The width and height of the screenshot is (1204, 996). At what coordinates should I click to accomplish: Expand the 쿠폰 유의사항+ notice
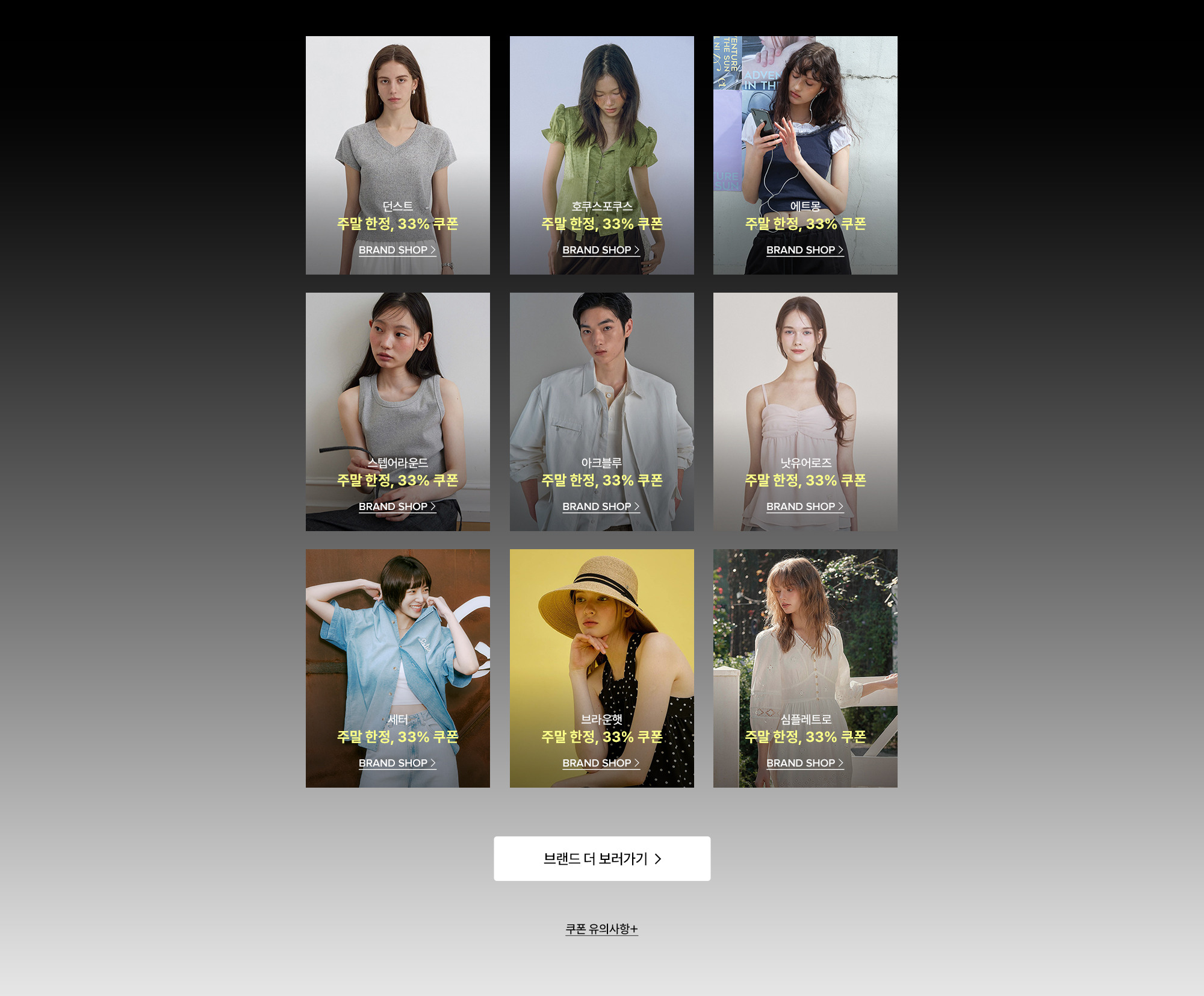[x=601, y=929]
